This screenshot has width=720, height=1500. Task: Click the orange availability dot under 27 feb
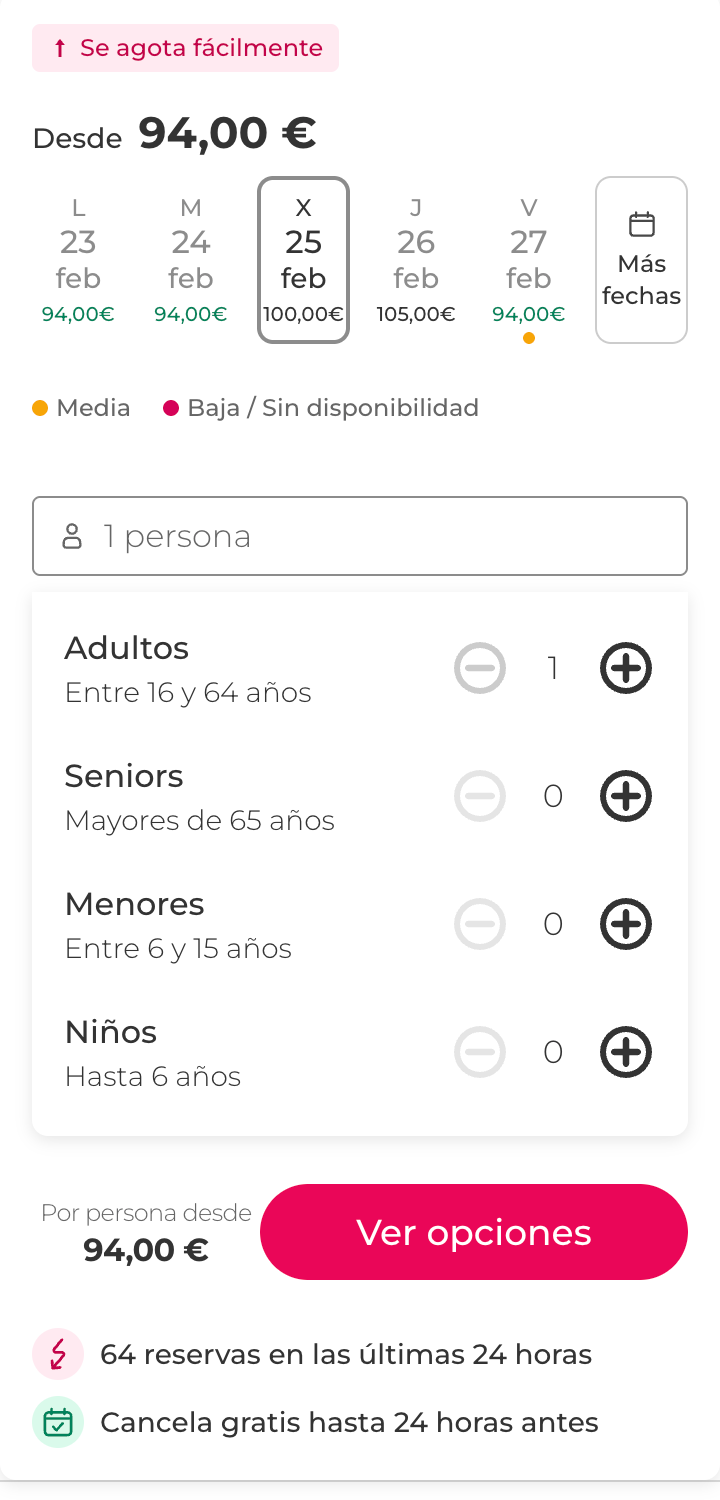coord(528,338)
